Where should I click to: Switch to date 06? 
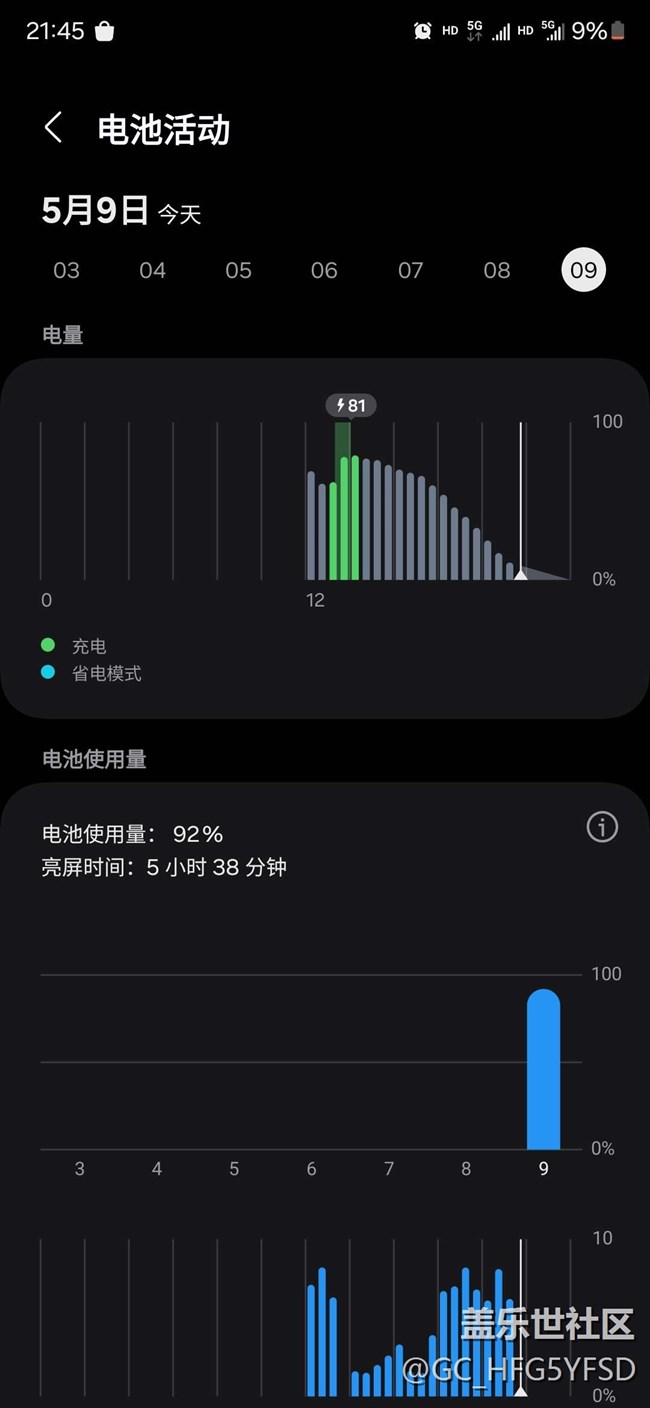(324, 270)
